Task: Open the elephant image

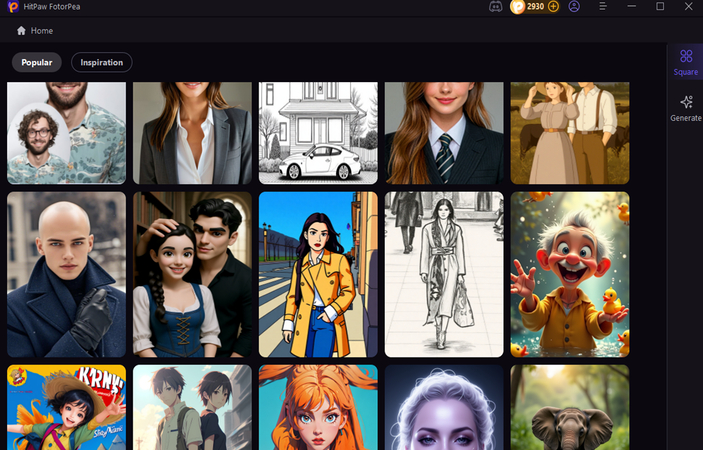Action: (569, 407)
